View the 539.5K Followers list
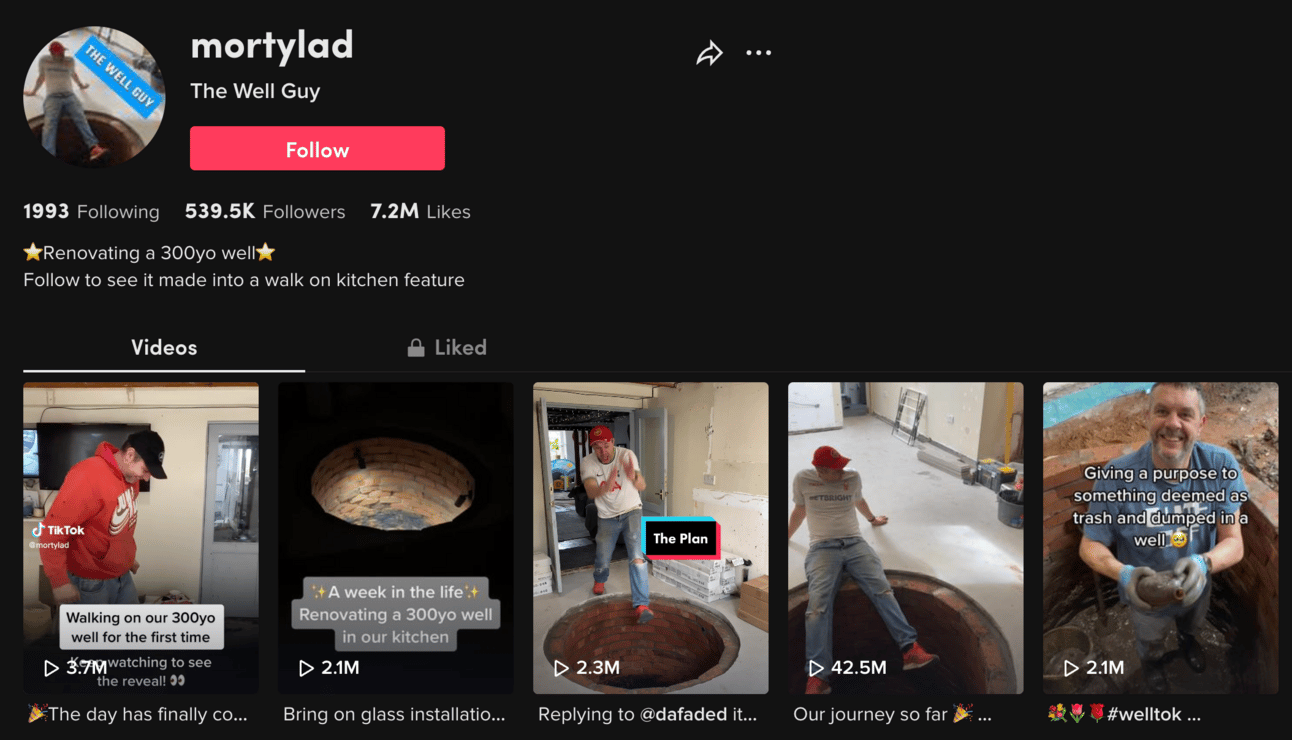 (x=265, y=212)
